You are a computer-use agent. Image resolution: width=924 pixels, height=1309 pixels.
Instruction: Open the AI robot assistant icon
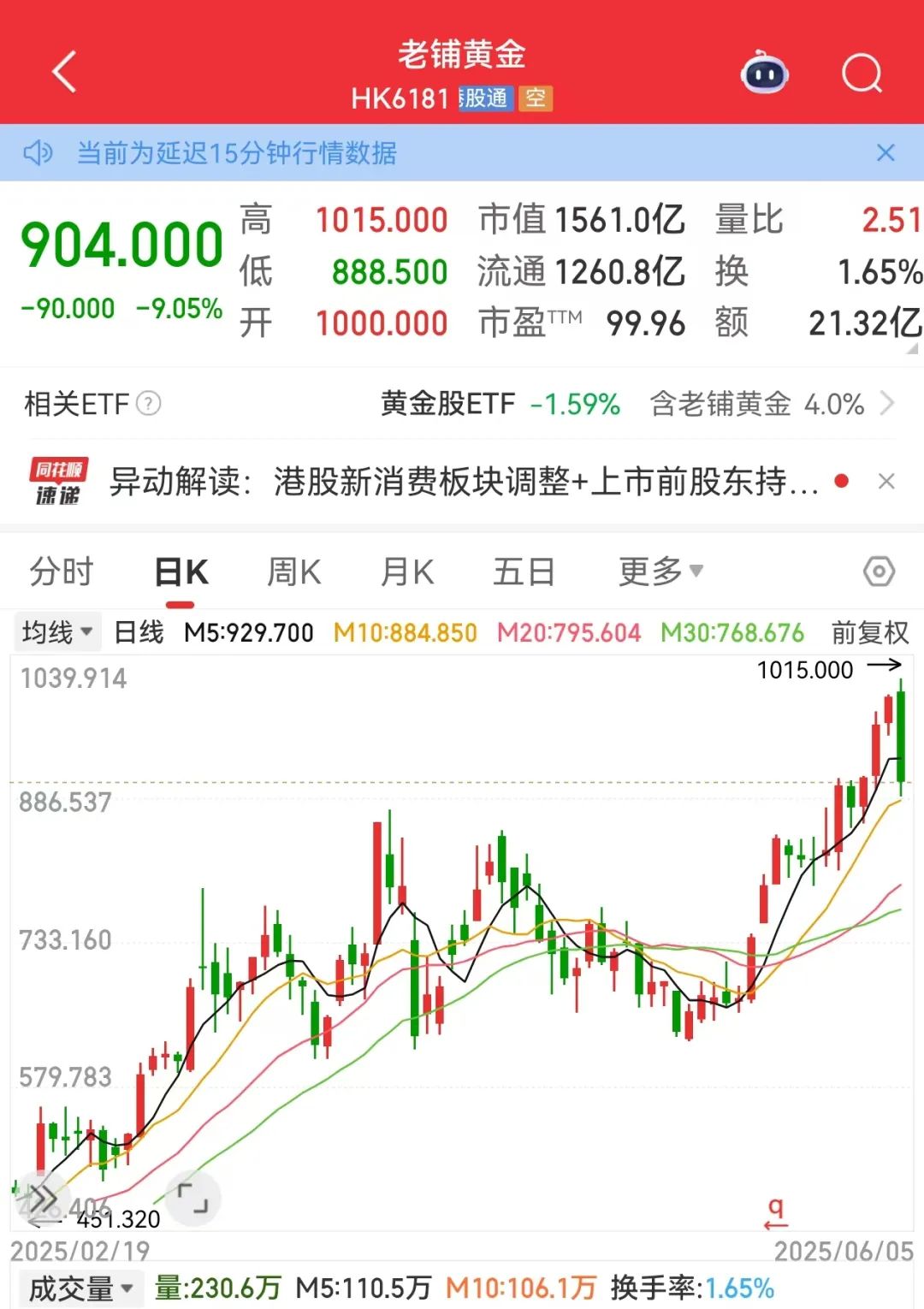click(764, 73)
